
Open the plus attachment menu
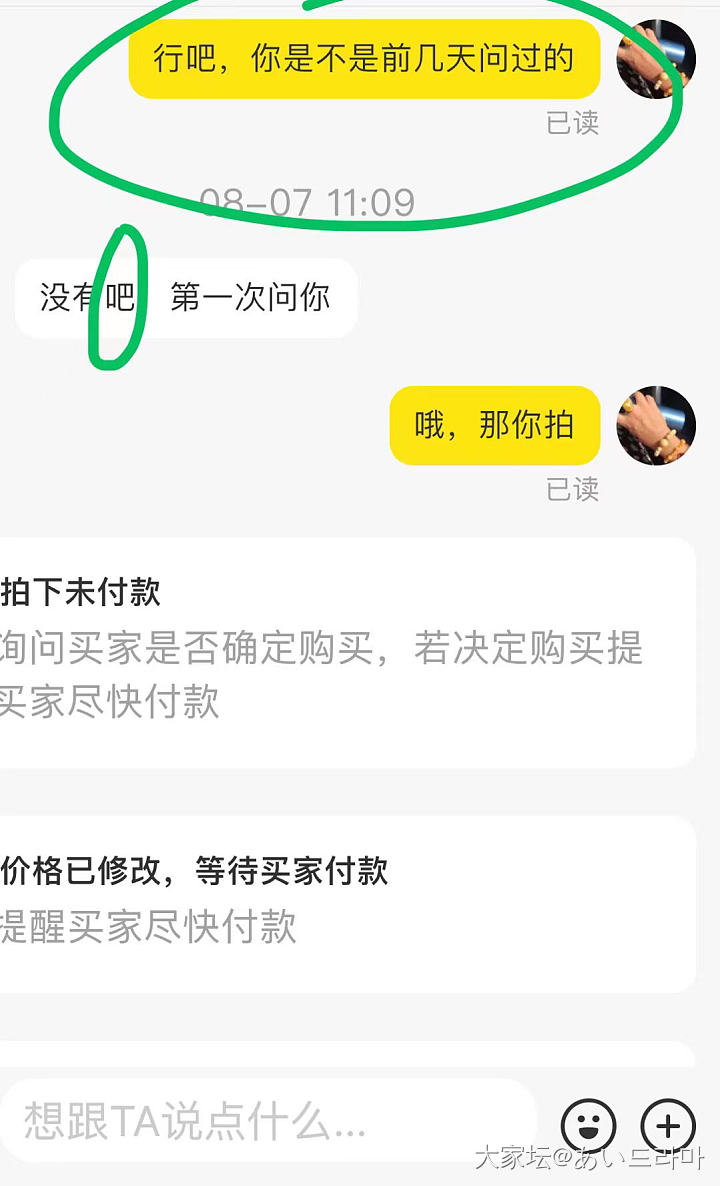click(667, 1126)
